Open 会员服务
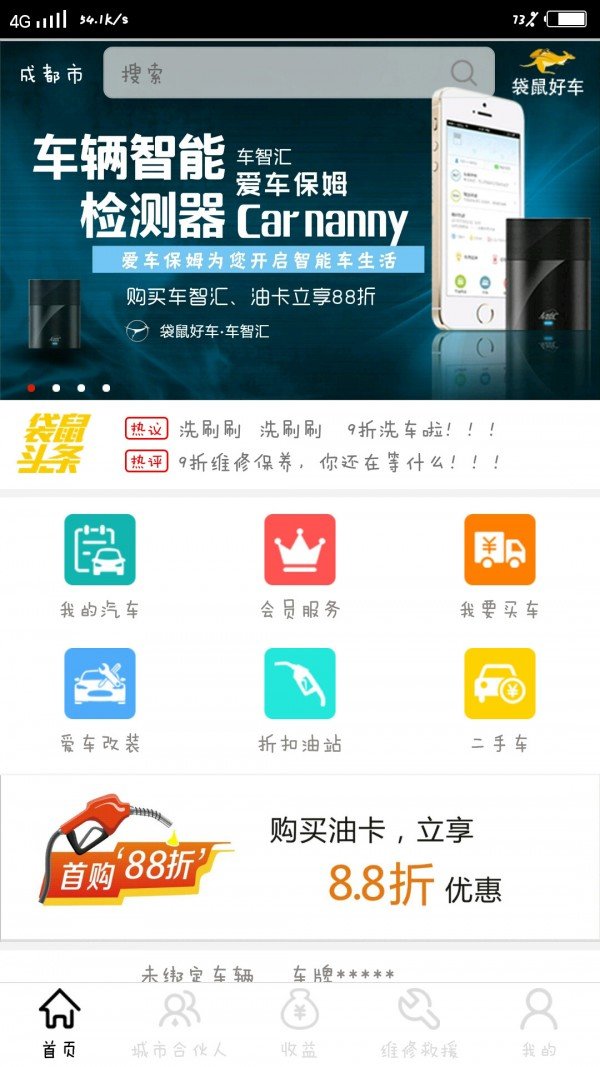The width and height of the screenshot is (600, 1067). 300,565
